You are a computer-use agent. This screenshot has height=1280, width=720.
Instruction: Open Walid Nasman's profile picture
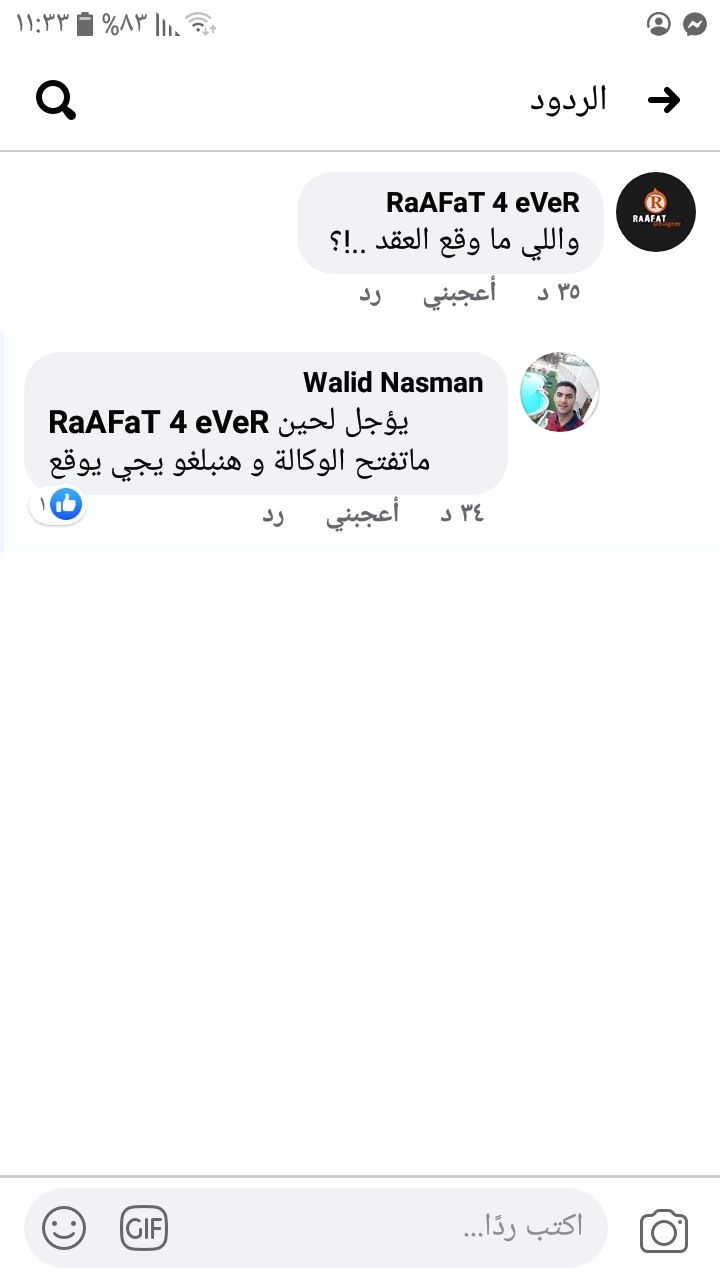(x=560, y=392)
